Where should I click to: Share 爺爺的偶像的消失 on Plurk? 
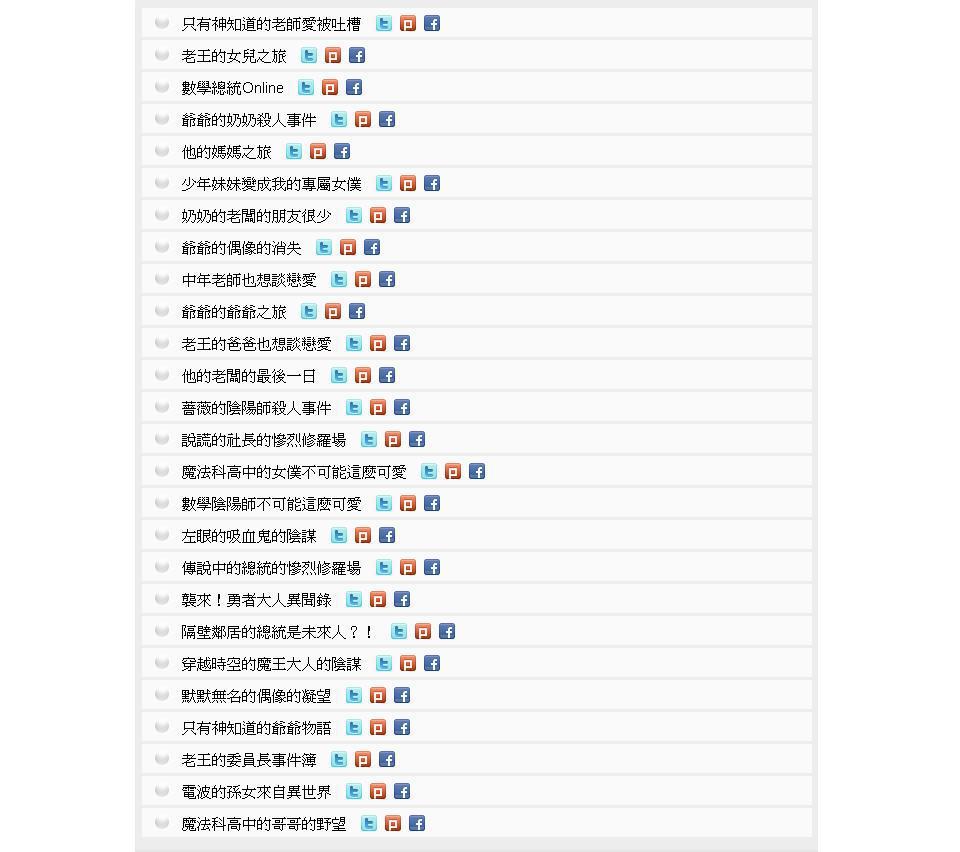[x=348, y=247]
